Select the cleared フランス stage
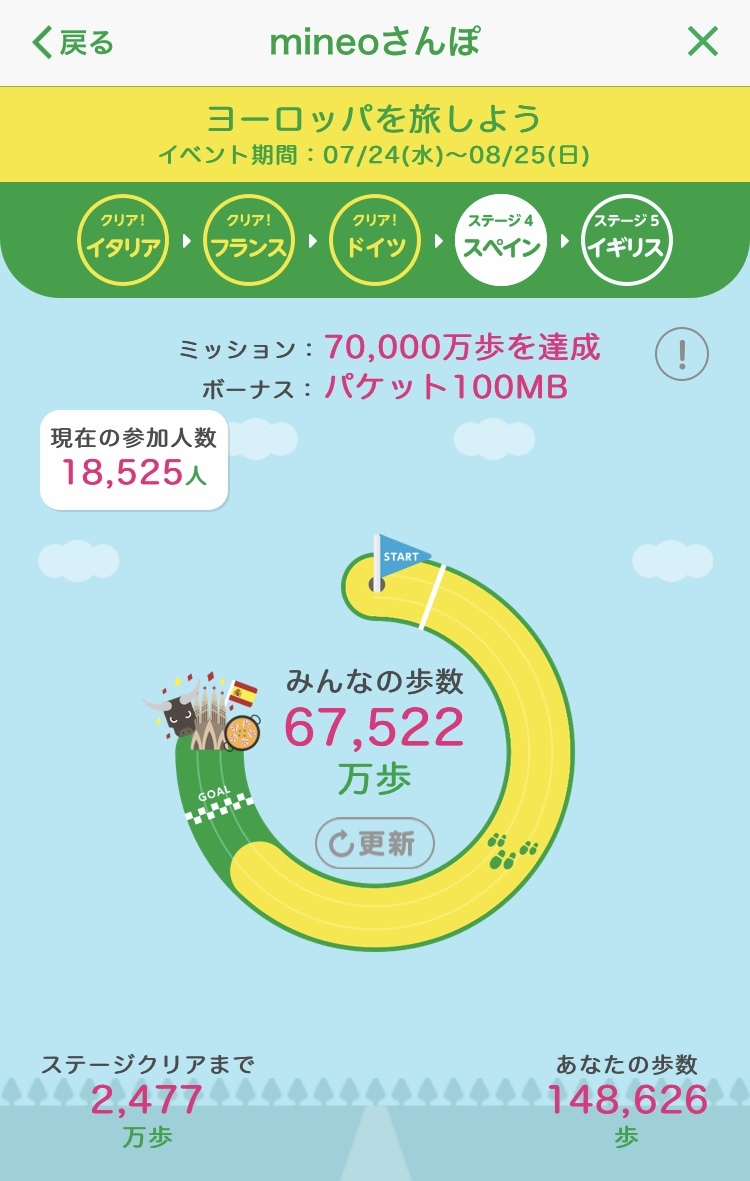This screenshot has width=750, height=1181. tap(249, 240)
